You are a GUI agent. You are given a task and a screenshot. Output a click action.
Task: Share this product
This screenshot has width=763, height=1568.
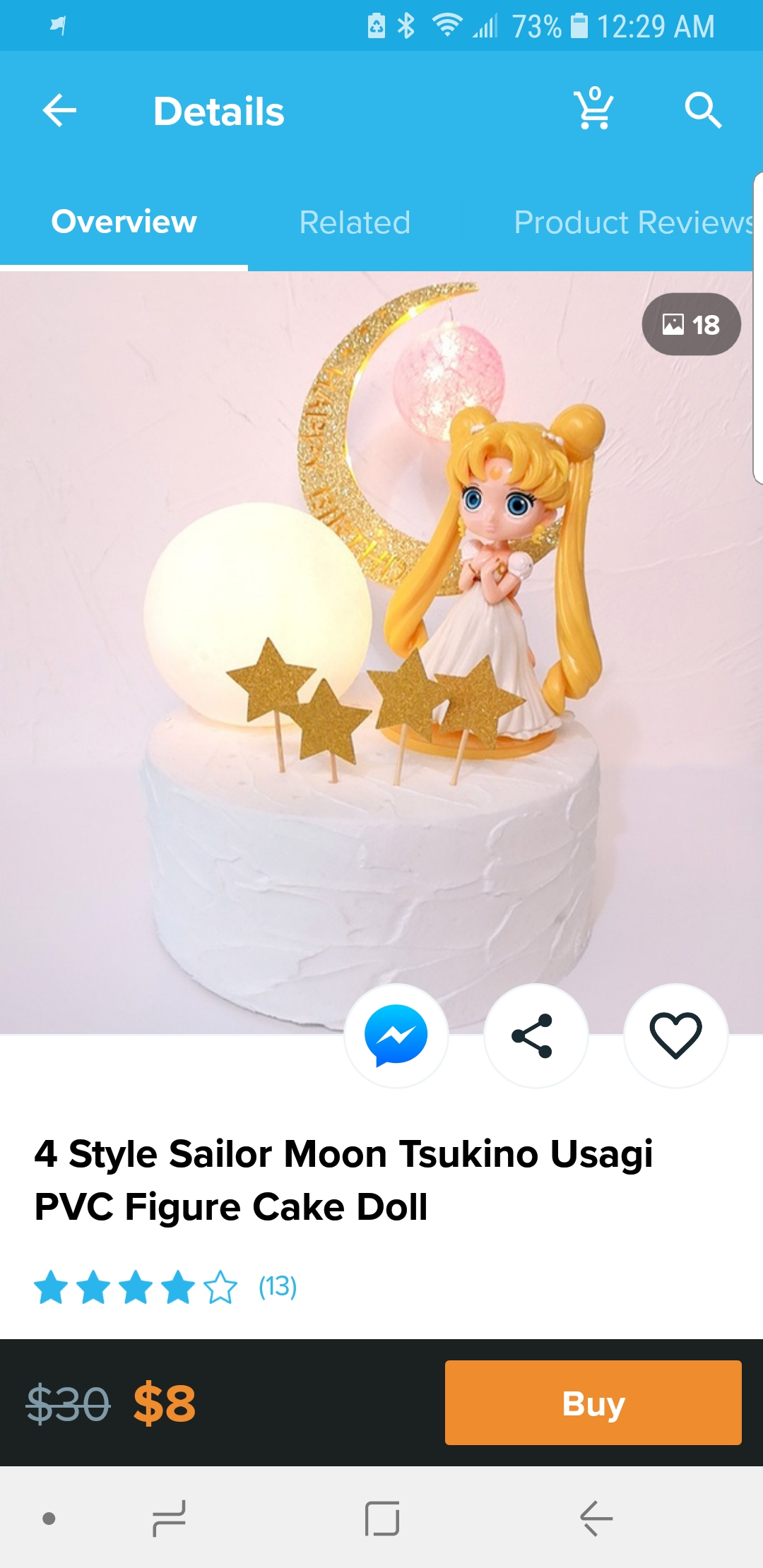click(536, 1035)
